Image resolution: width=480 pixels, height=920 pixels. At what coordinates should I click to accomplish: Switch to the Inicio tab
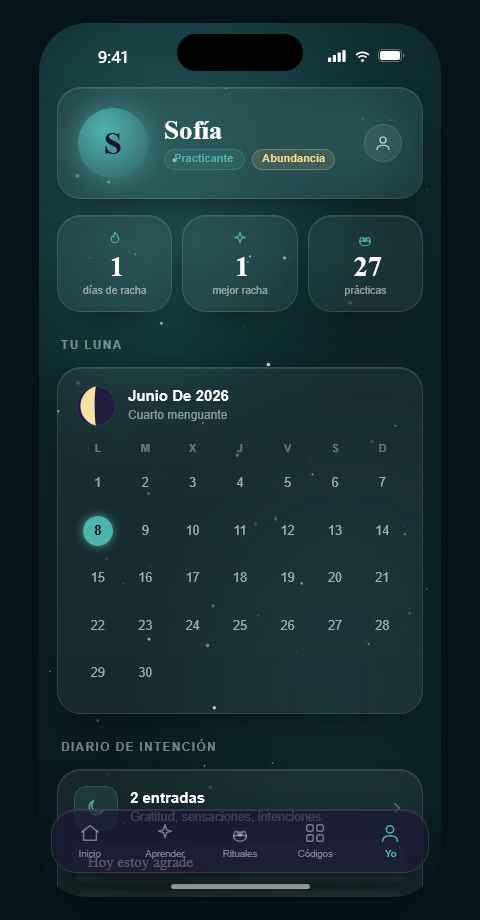coord(90,841)
